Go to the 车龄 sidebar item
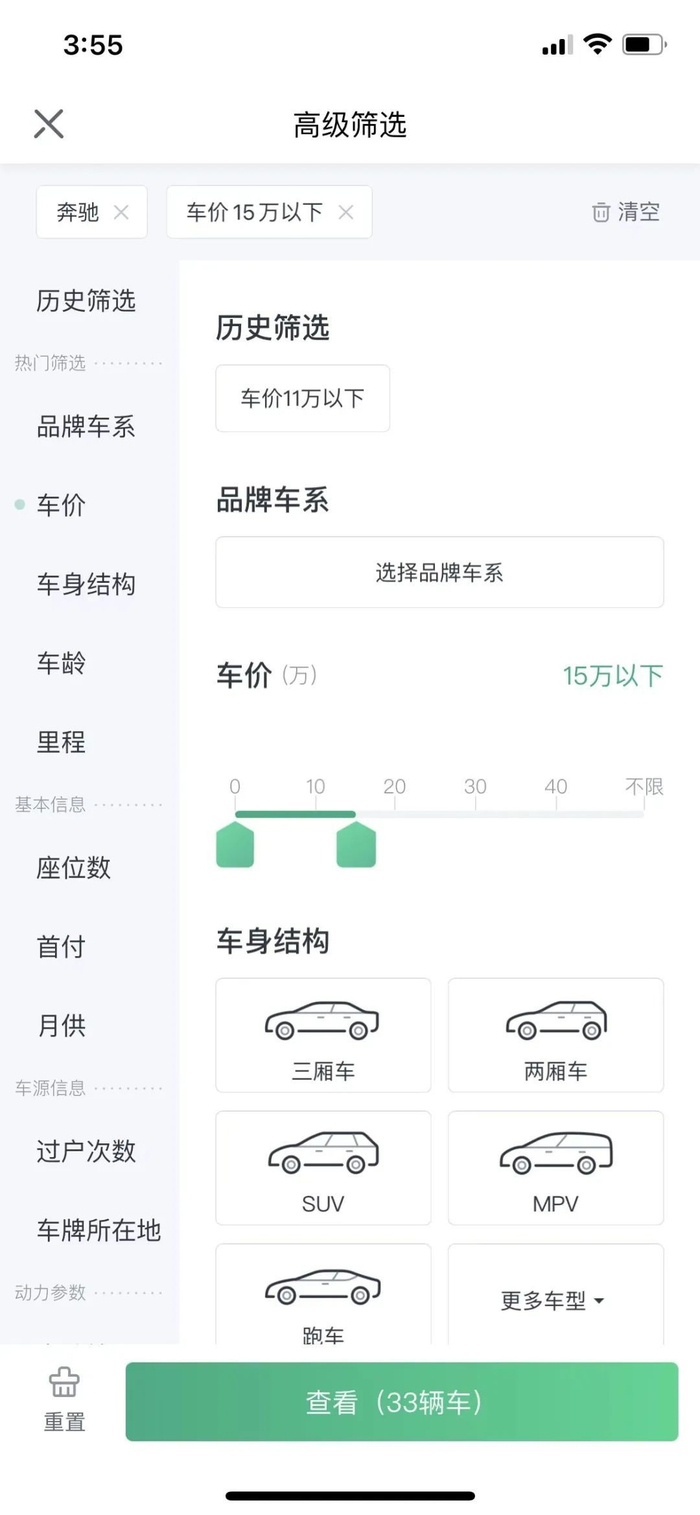The image size is (700, 1515). coord(62,663)
